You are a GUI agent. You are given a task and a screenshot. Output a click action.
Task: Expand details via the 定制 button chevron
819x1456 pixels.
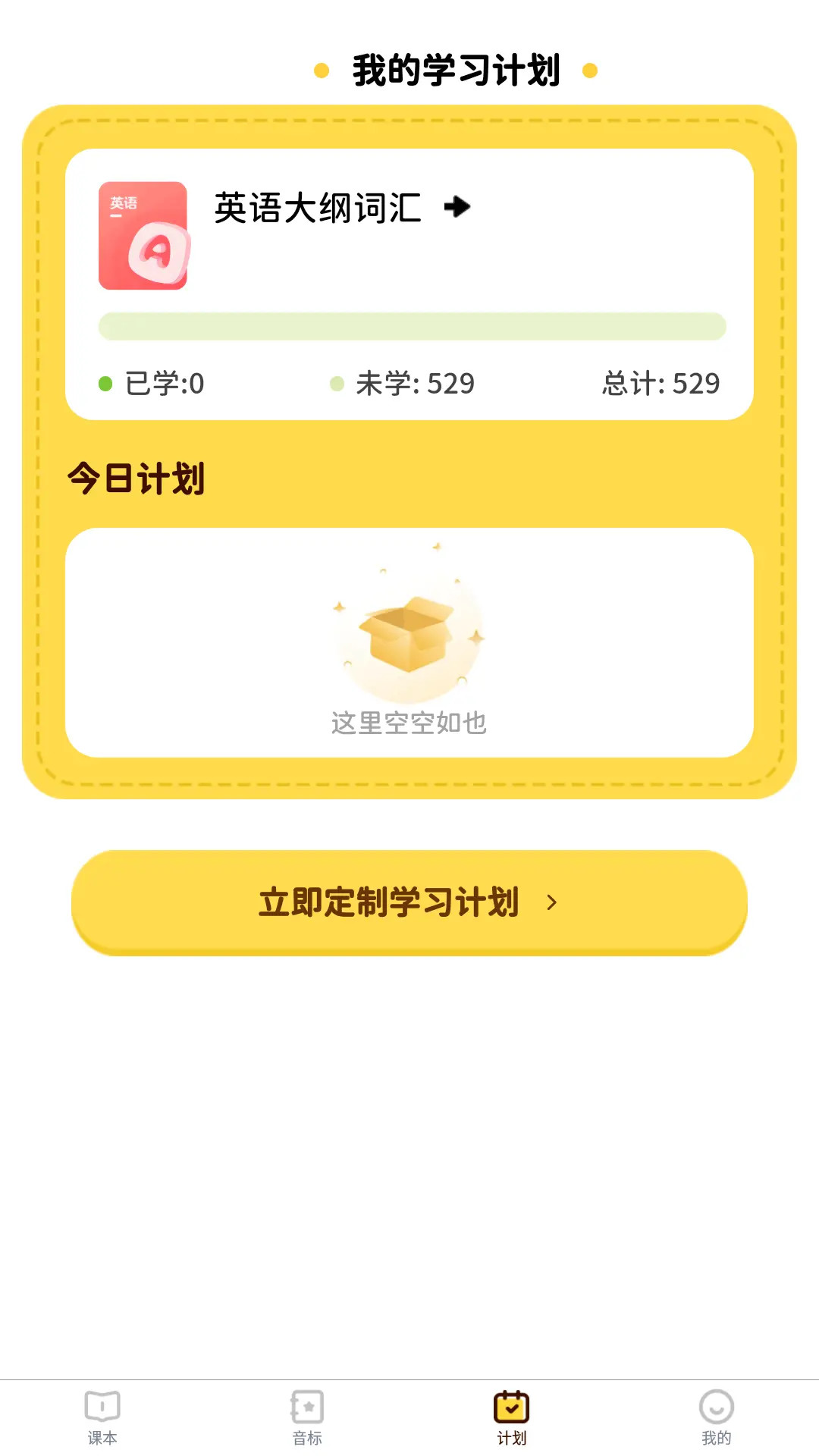click(x=553, y=903)
